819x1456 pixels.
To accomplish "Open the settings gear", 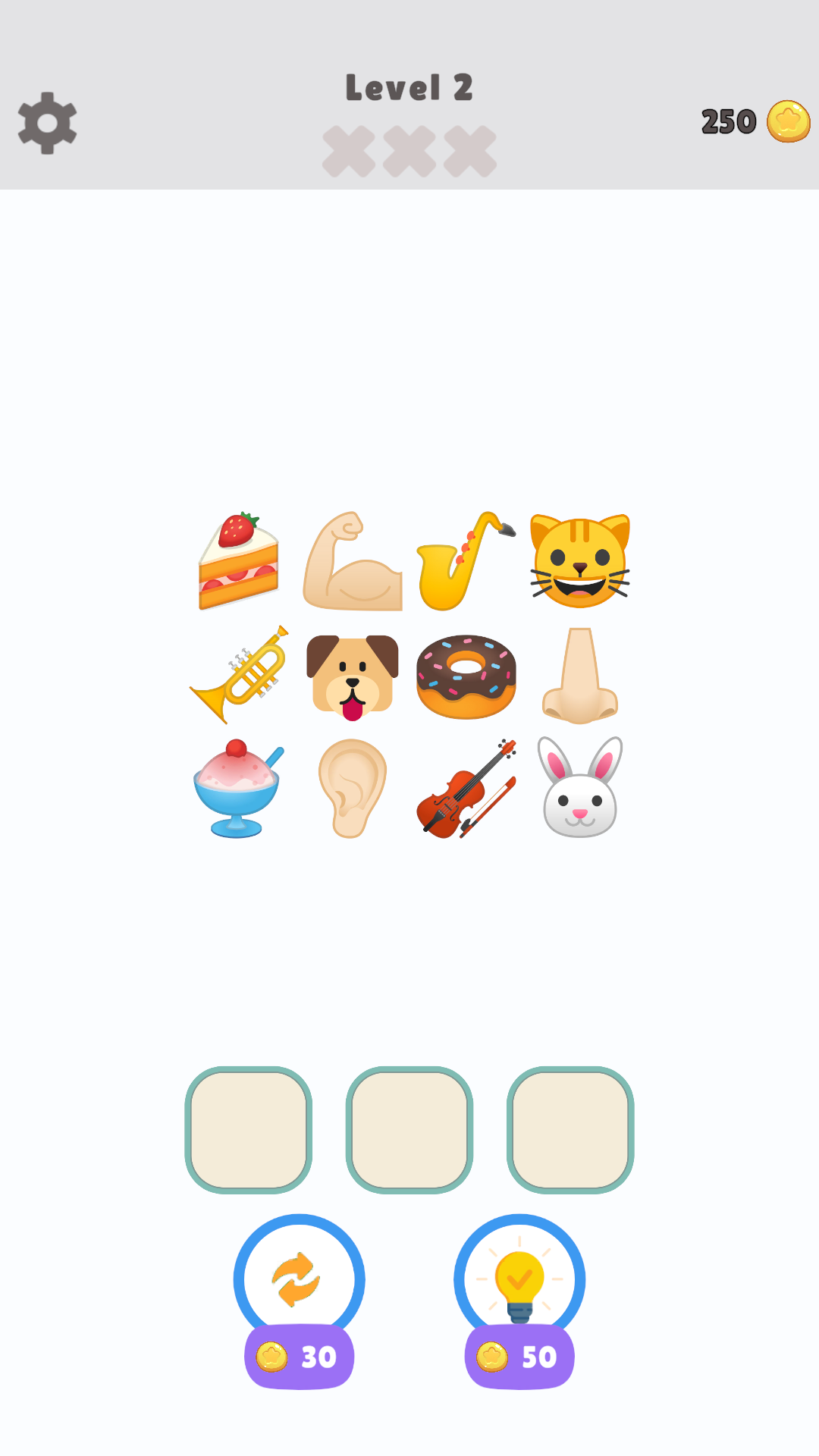I will (x=47, y=123).
